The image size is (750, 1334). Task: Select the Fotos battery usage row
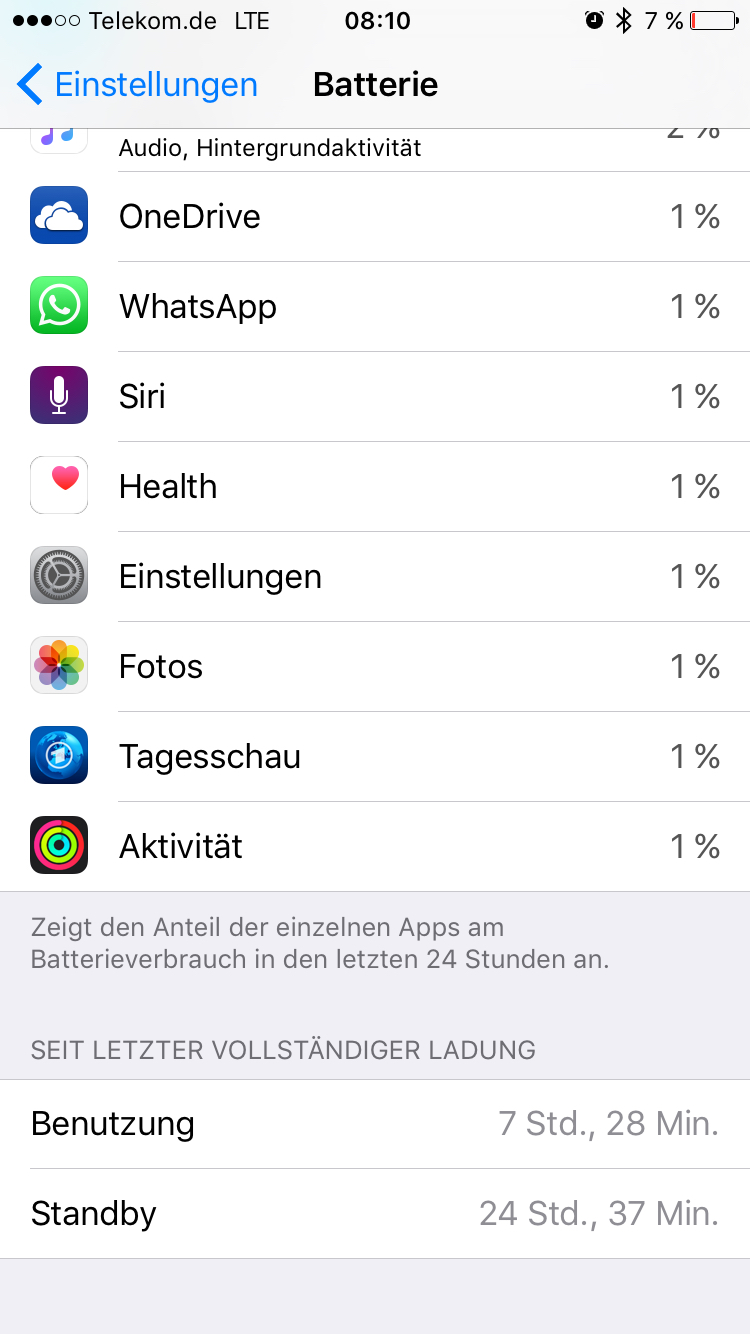(375, 667)
